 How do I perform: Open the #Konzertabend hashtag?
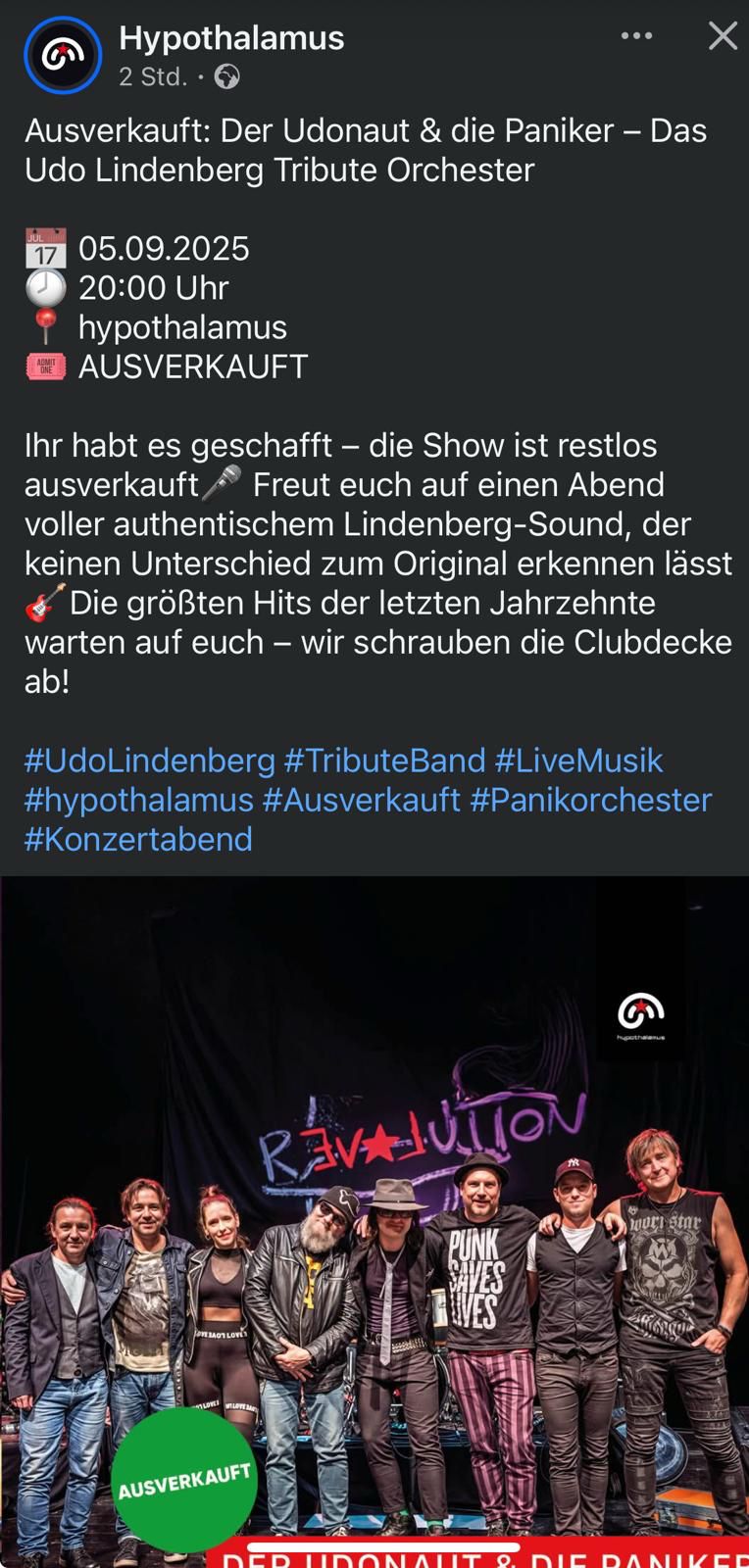click(138, 839)
